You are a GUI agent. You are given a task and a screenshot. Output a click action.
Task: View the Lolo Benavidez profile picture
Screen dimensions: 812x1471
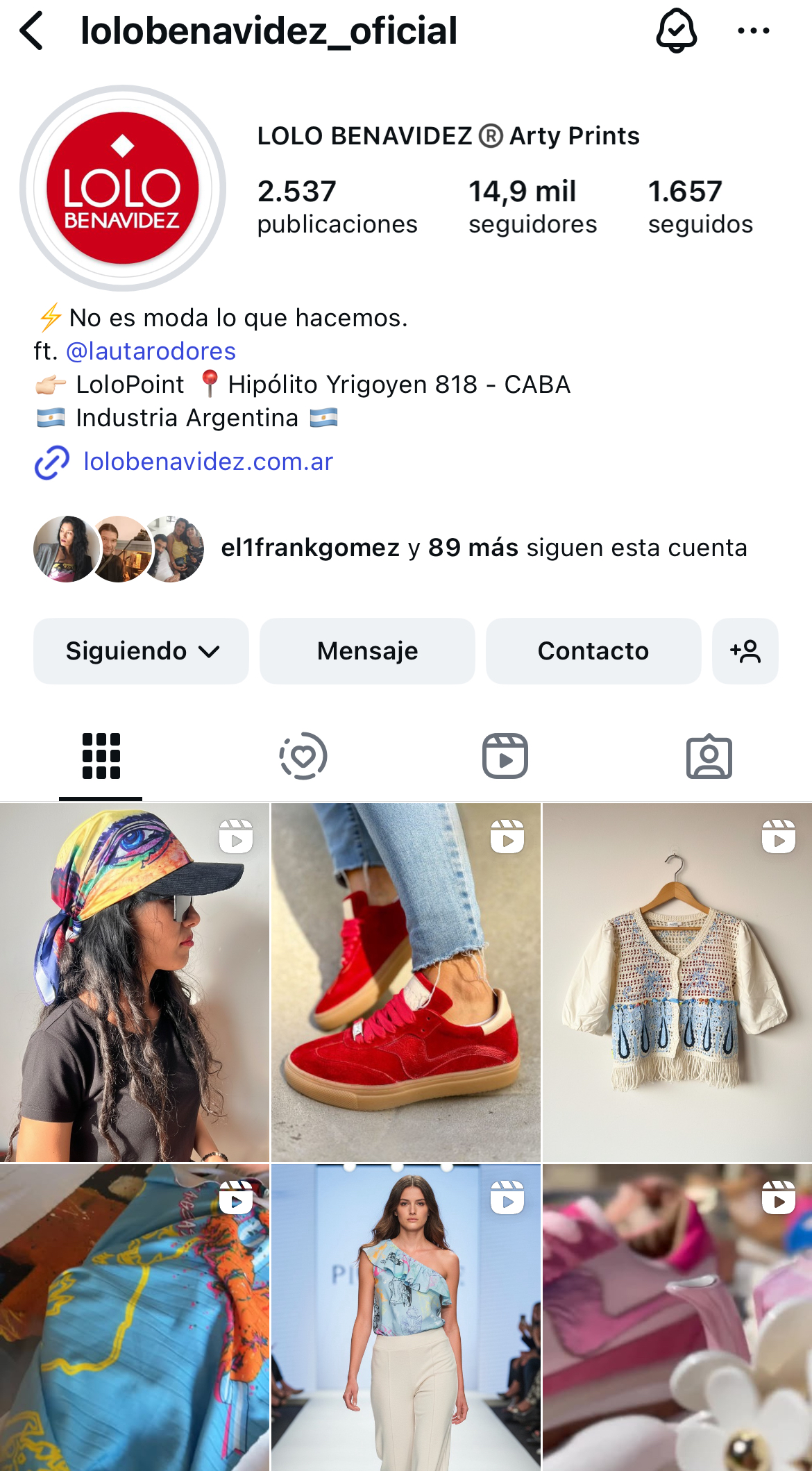(x=123, y=188)
